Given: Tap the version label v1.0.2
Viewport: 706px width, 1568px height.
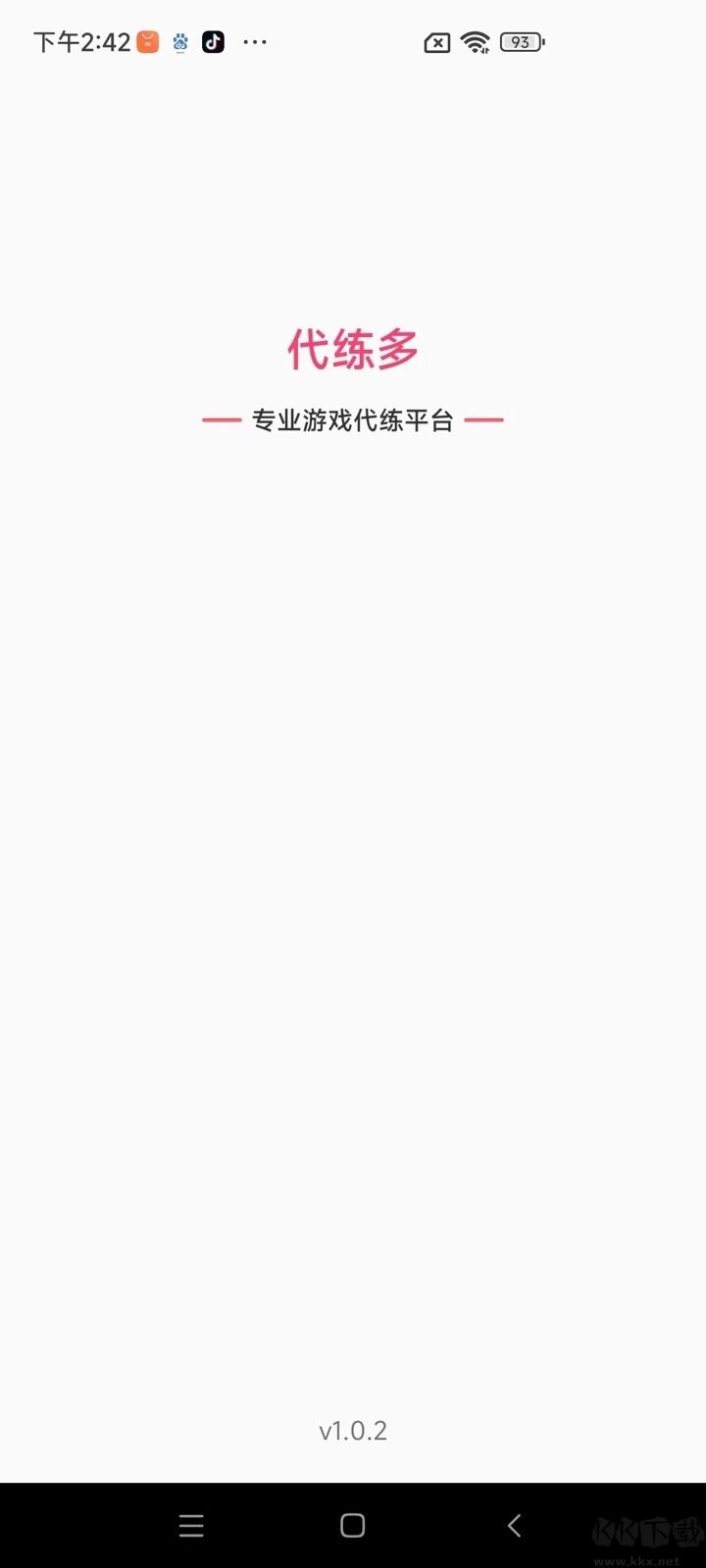Looking at the screenshot, I should 353,1430.
